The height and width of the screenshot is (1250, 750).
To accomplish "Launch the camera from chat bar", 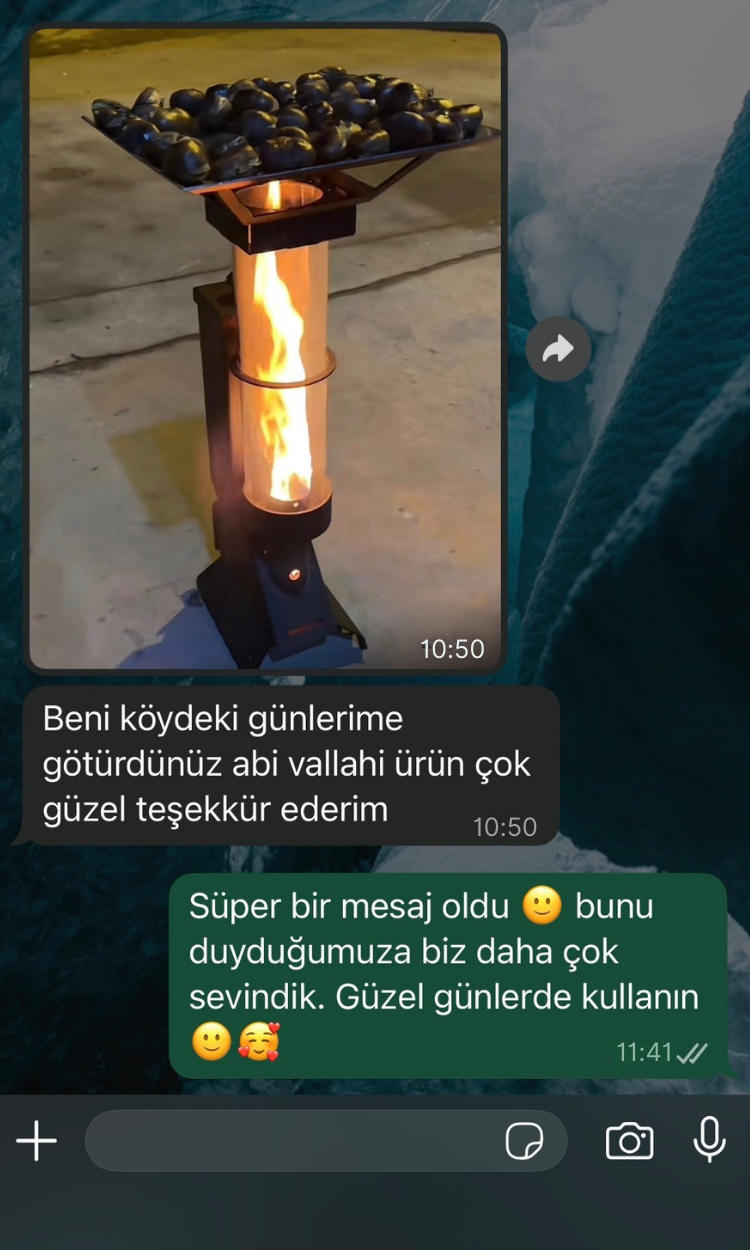I will 629,1141.
